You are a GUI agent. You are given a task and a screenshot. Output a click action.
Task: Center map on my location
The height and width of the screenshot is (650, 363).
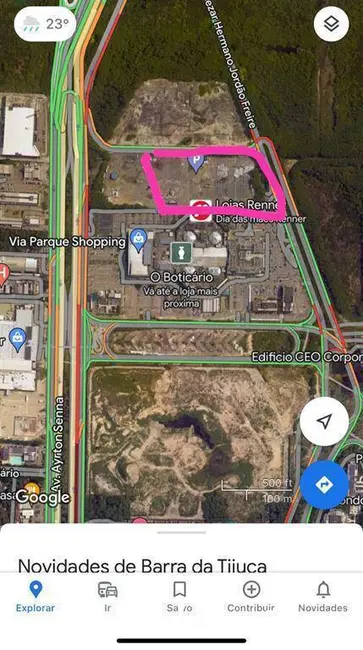[x=324, y=421]
